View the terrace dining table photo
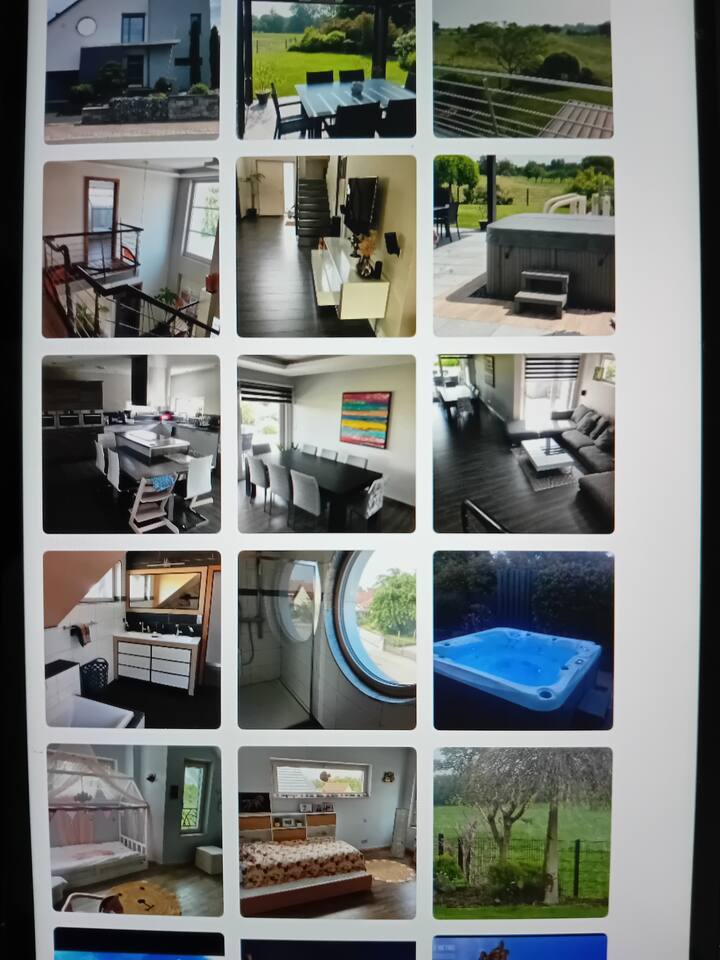 (x=327, y=68)
